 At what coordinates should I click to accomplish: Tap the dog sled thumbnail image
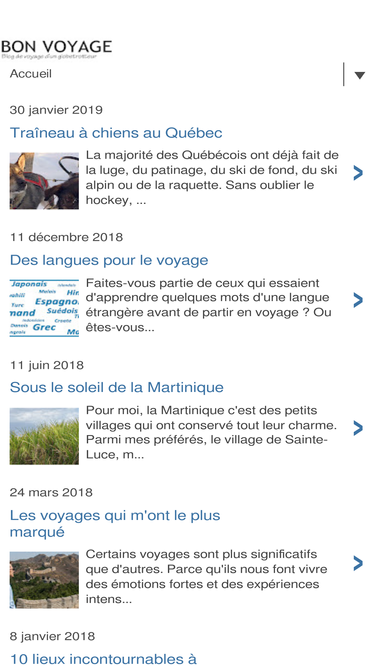pyautogui.click(x=44, y=181)
